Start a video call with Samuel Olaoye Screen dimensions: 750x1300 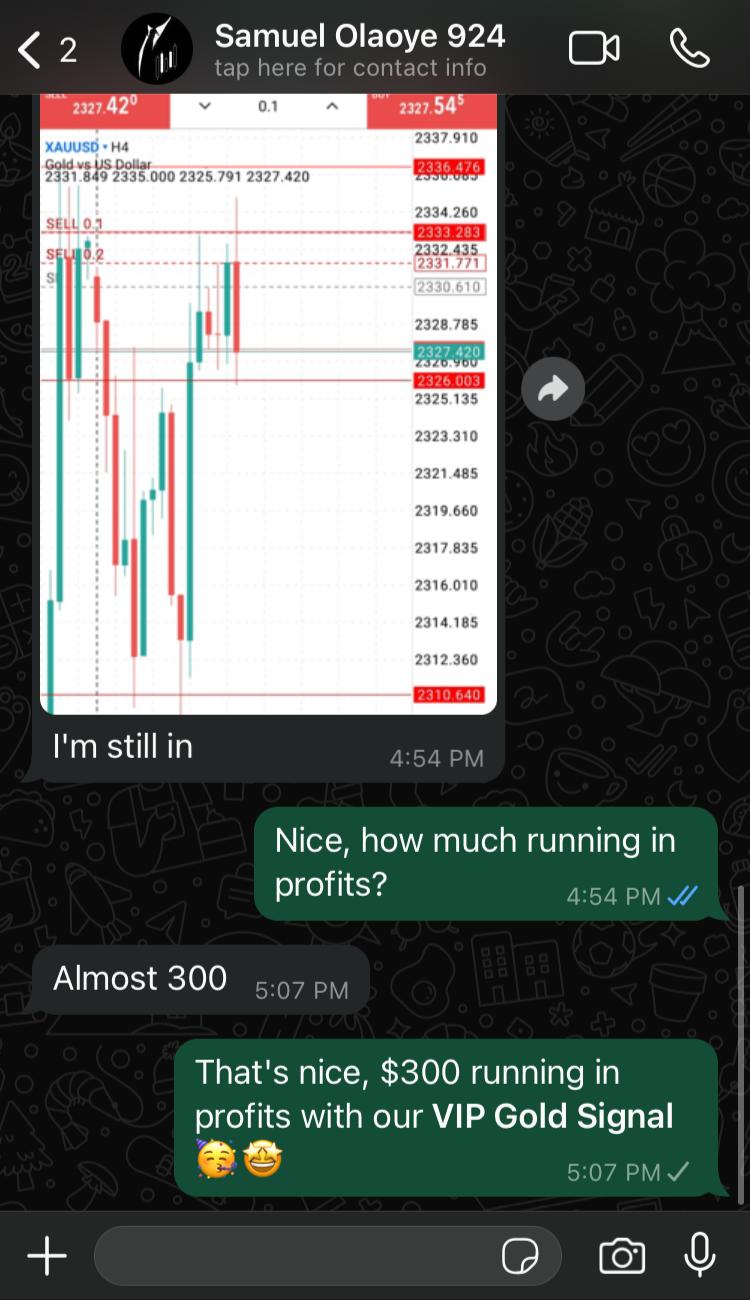pyautogui.click(x=594, y=47)
